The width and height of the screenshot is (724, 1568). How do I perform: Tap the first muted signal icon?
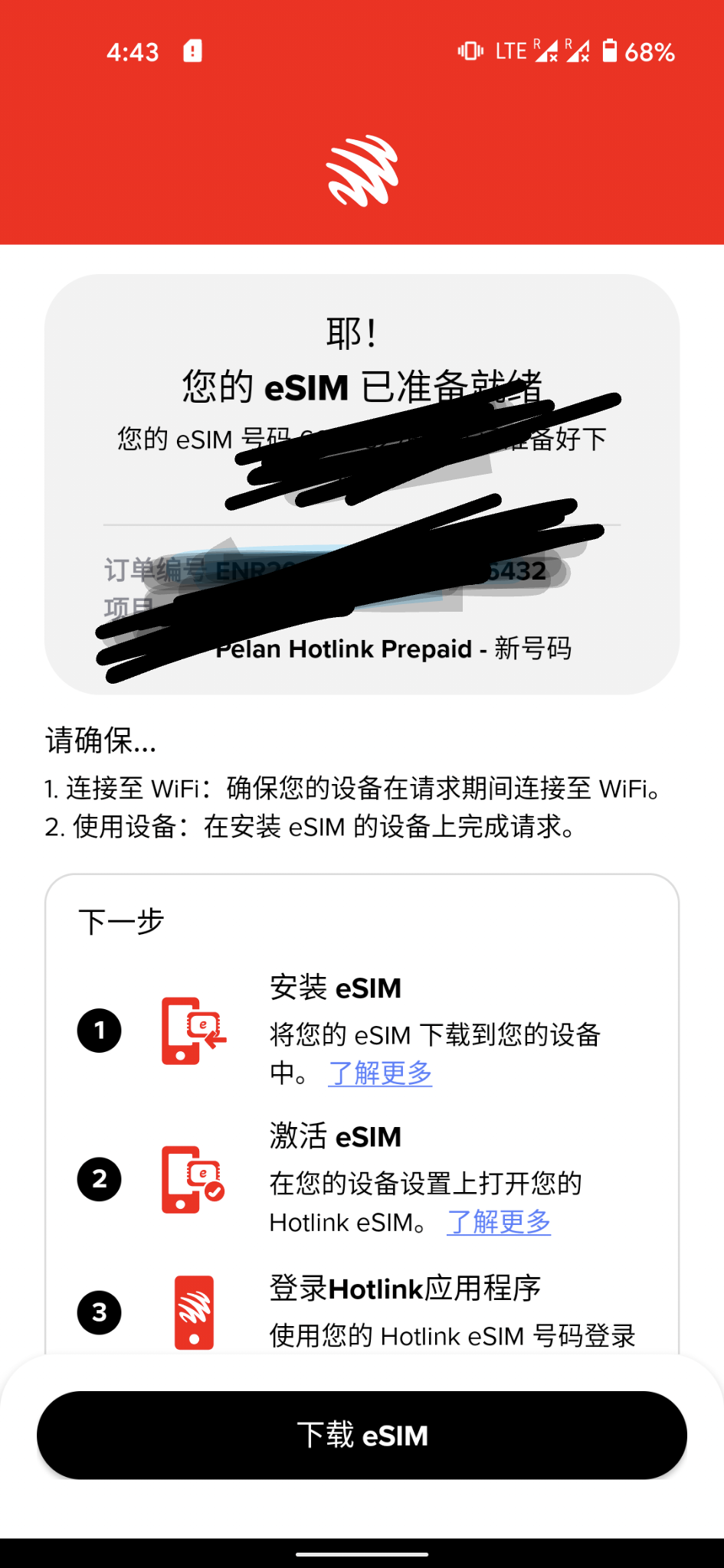pos(545,51)
